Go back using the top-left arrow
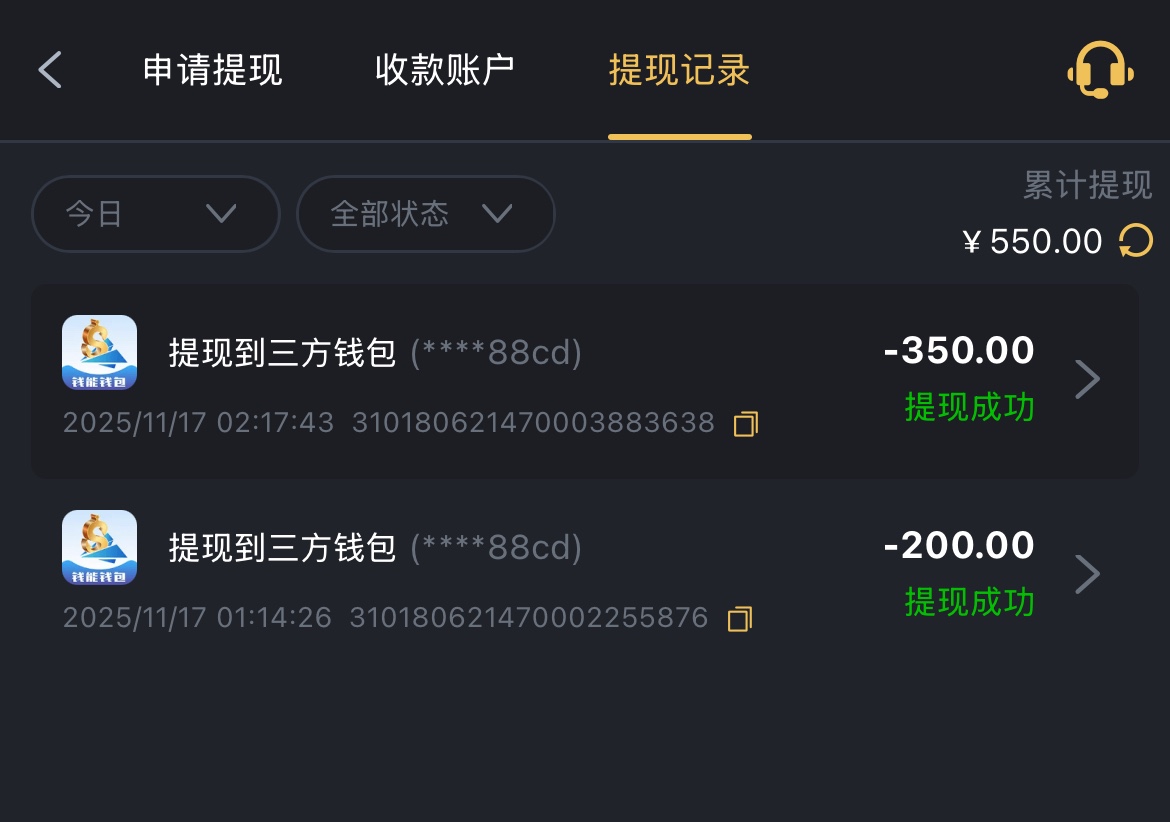Viewport: 1170px width, 822px height. [50, 71]
